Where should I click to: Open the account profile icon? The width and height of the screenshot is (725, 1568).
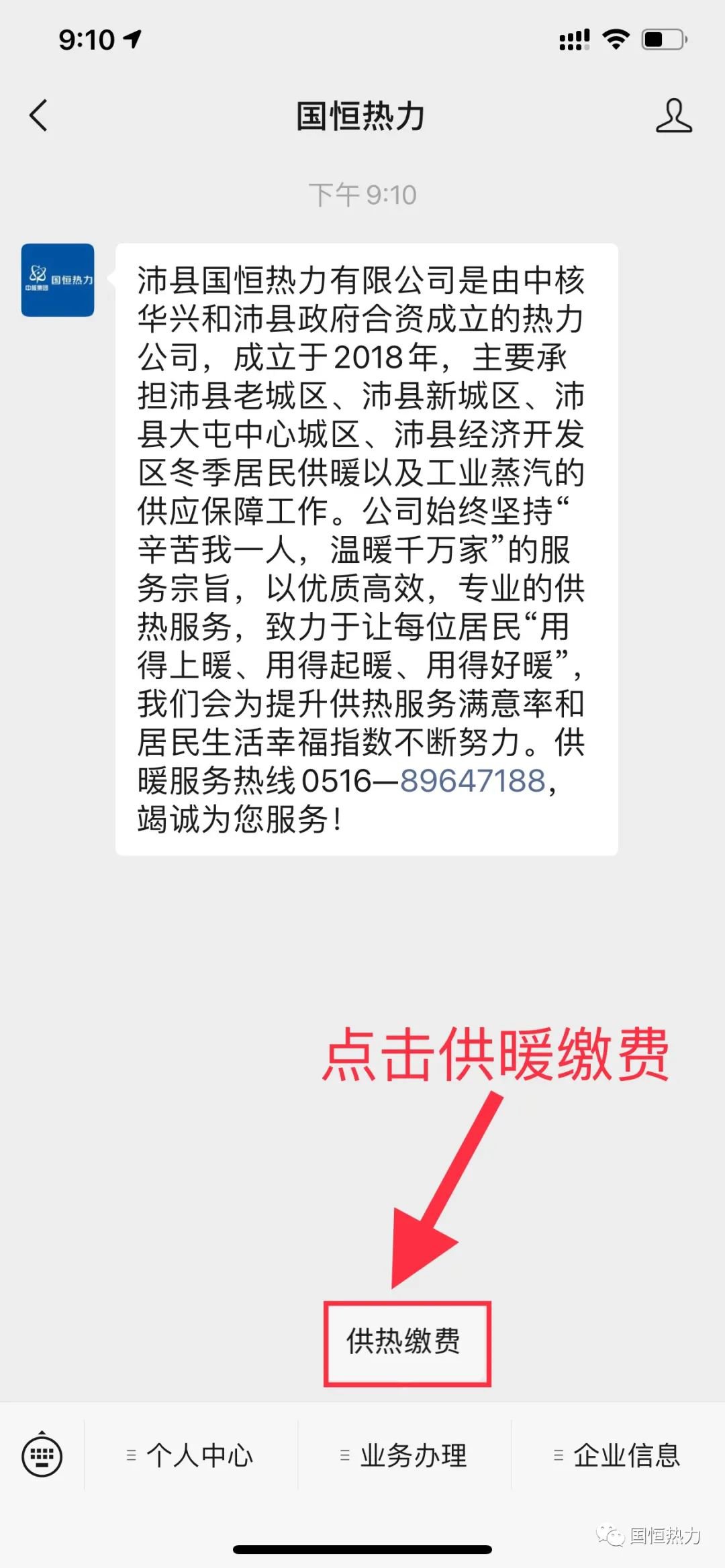673,115
